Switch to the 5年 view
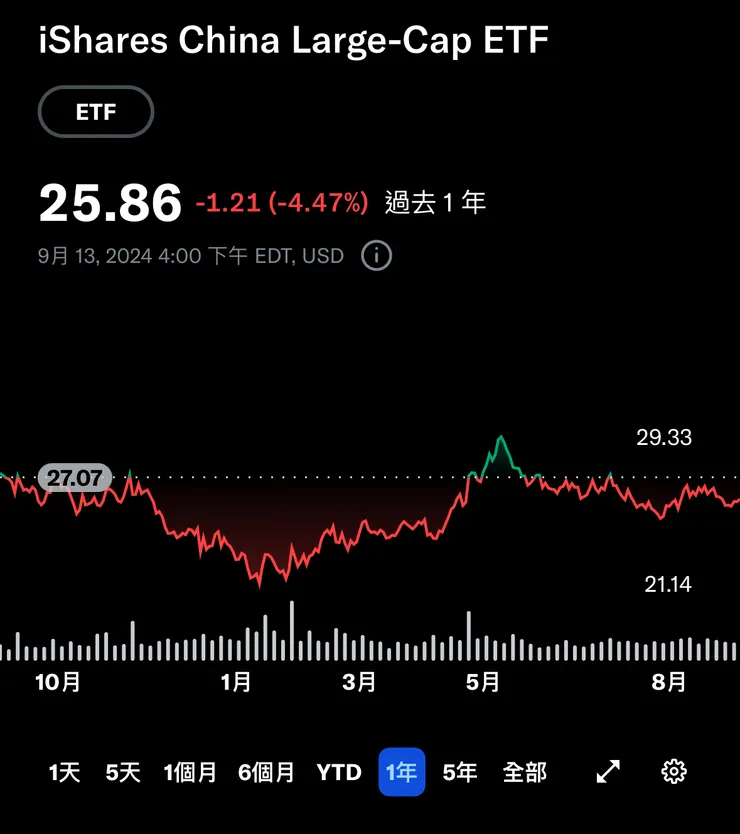740x834 pixels. (458, 772)
